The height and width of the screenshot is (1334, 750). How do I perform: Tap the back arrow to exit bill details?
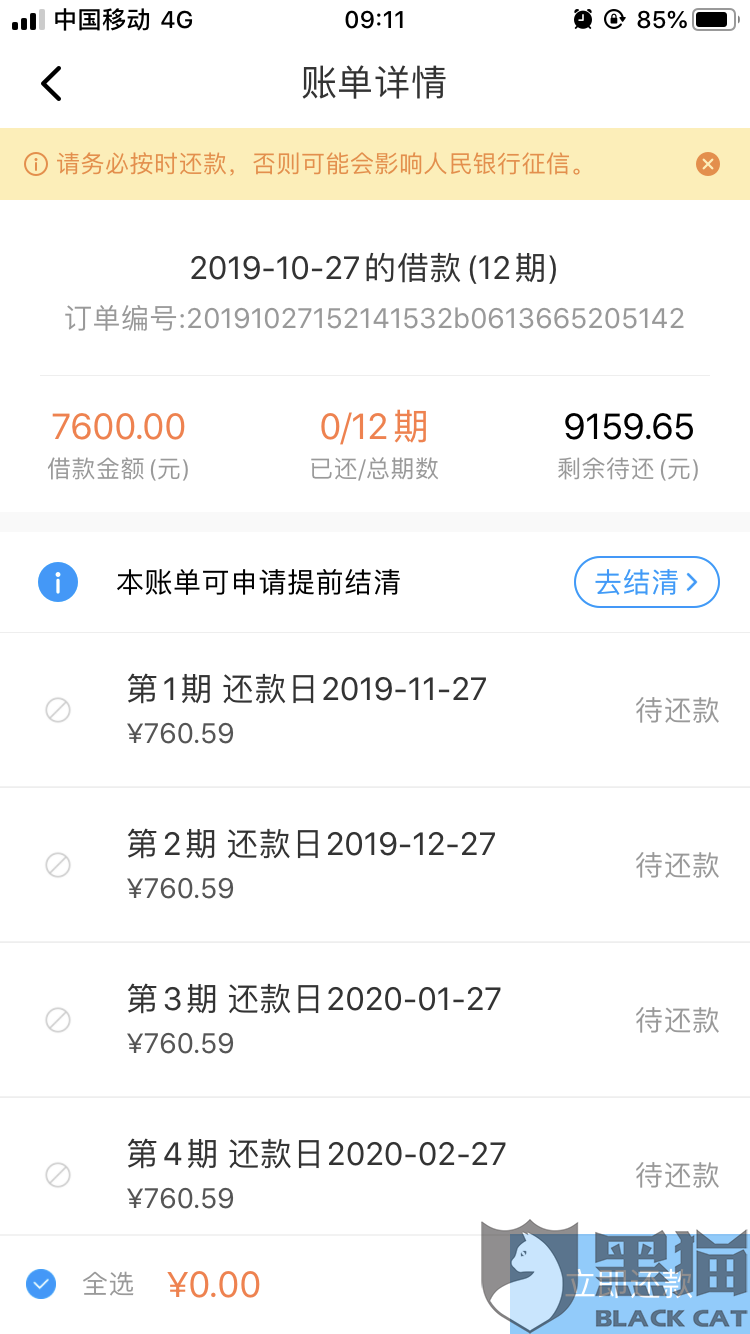pyautogui.click(x=51, y=83)
